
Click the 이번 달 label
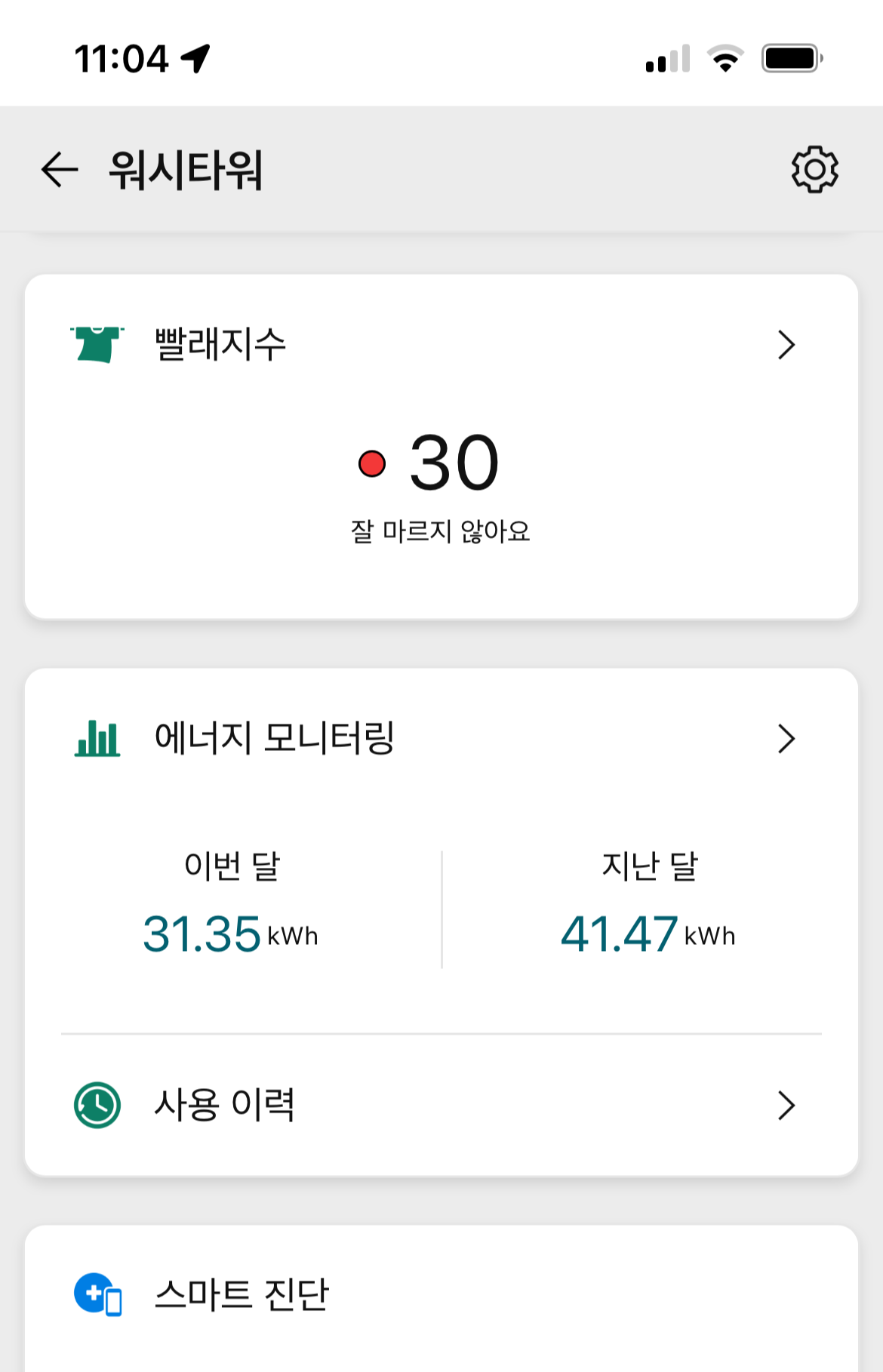click(x=234, y=868)
